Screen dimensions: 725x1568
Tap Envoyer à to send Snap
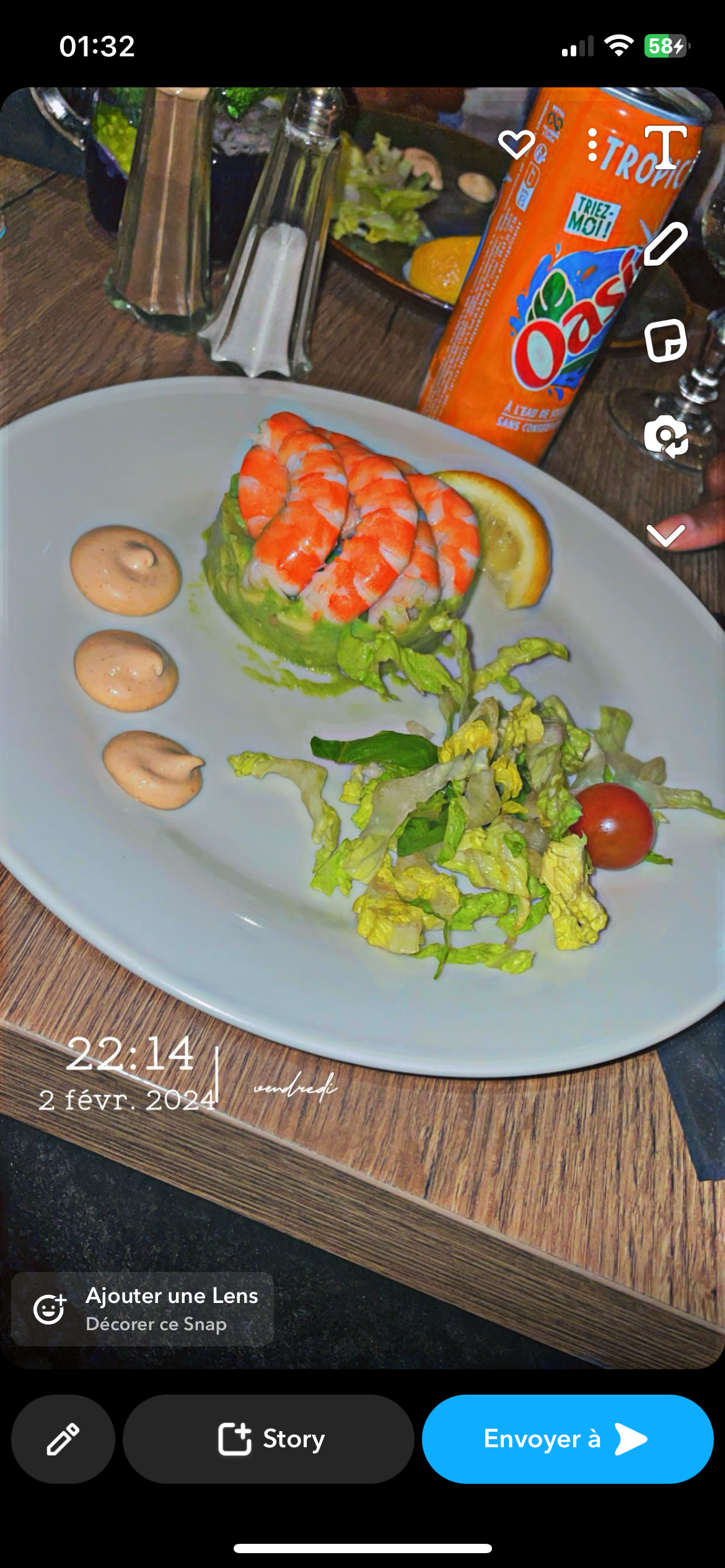[x=567, y=1439]
